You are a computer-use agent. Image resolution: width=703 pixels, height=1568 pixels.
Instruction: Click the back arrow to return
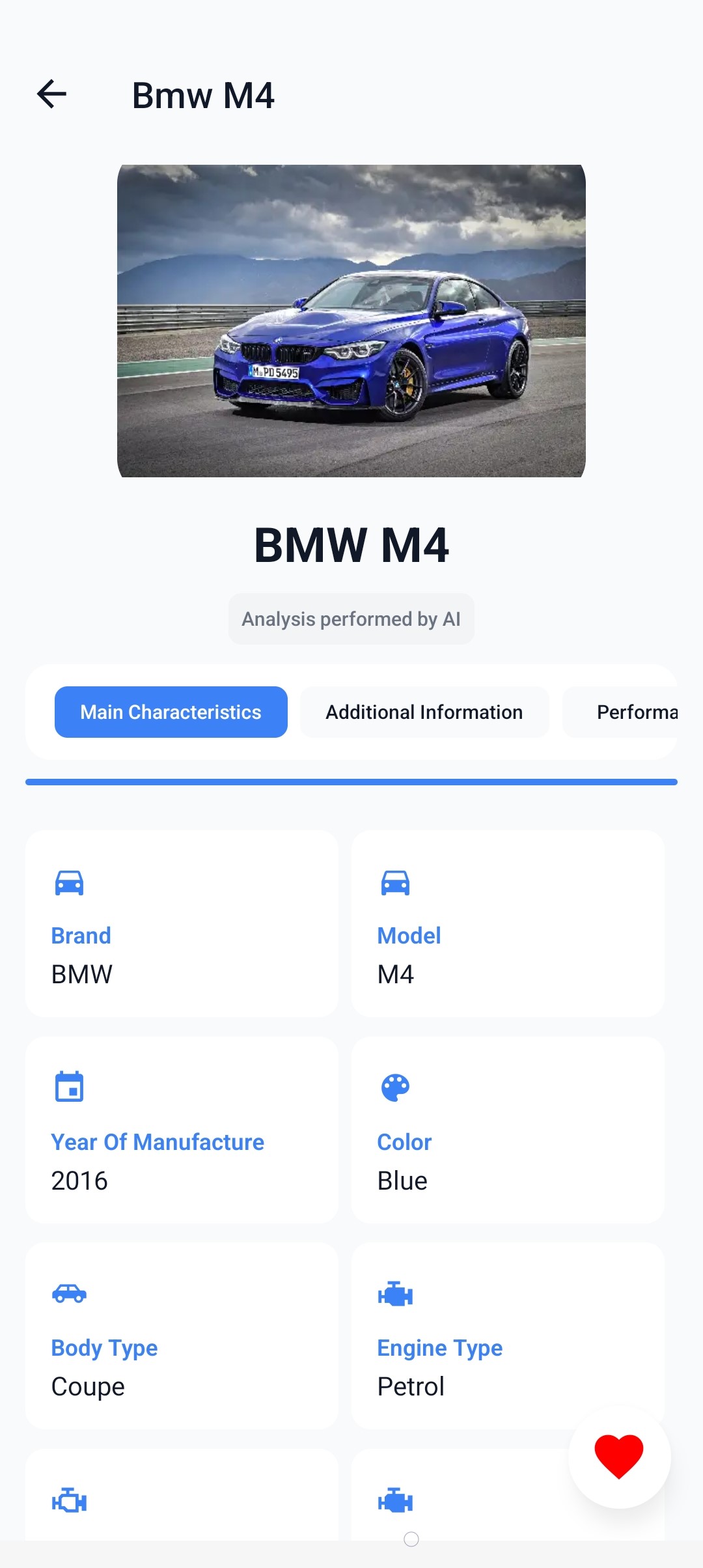coord(53,94)
